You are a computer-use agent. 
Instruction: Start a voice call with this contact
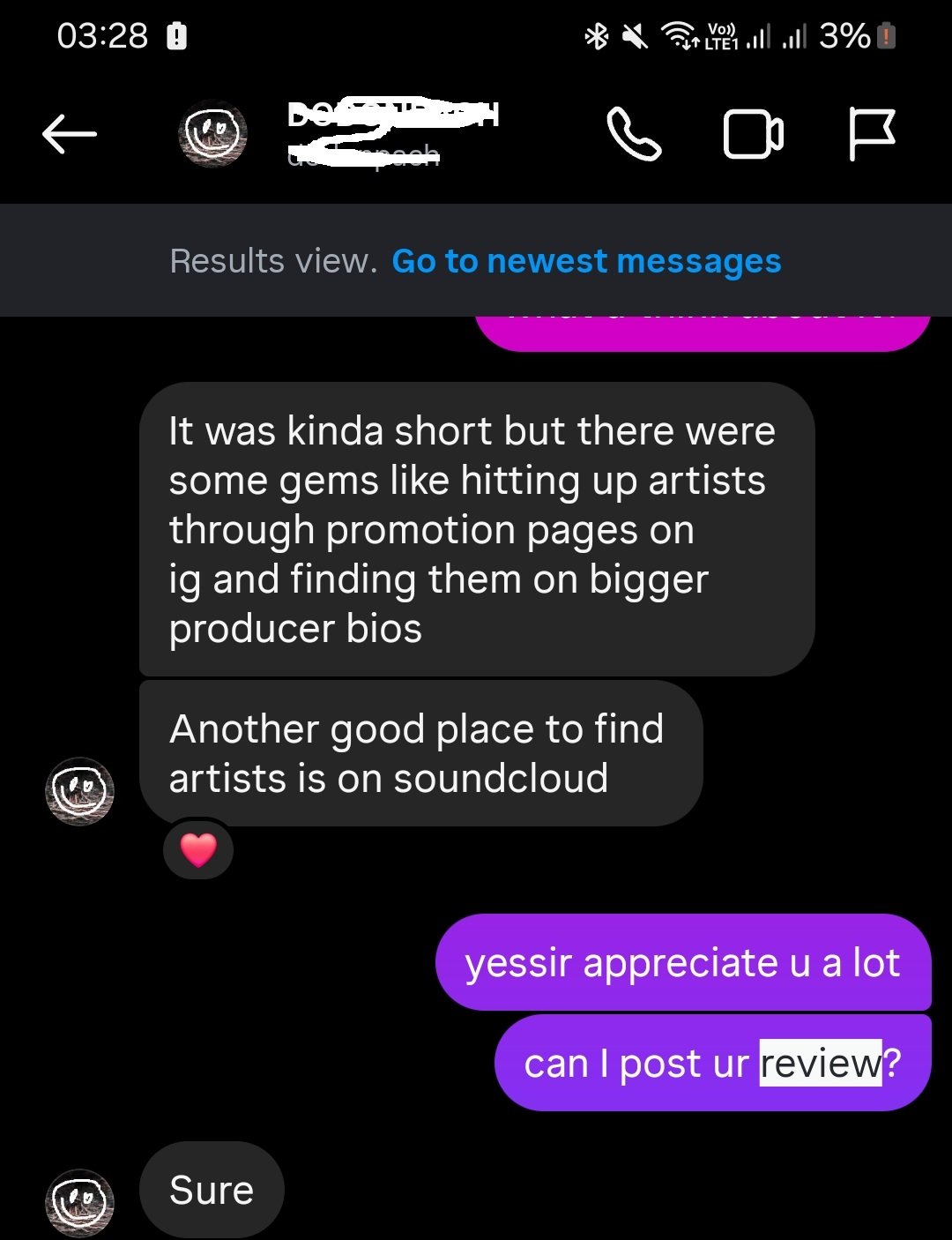point(633,135)
